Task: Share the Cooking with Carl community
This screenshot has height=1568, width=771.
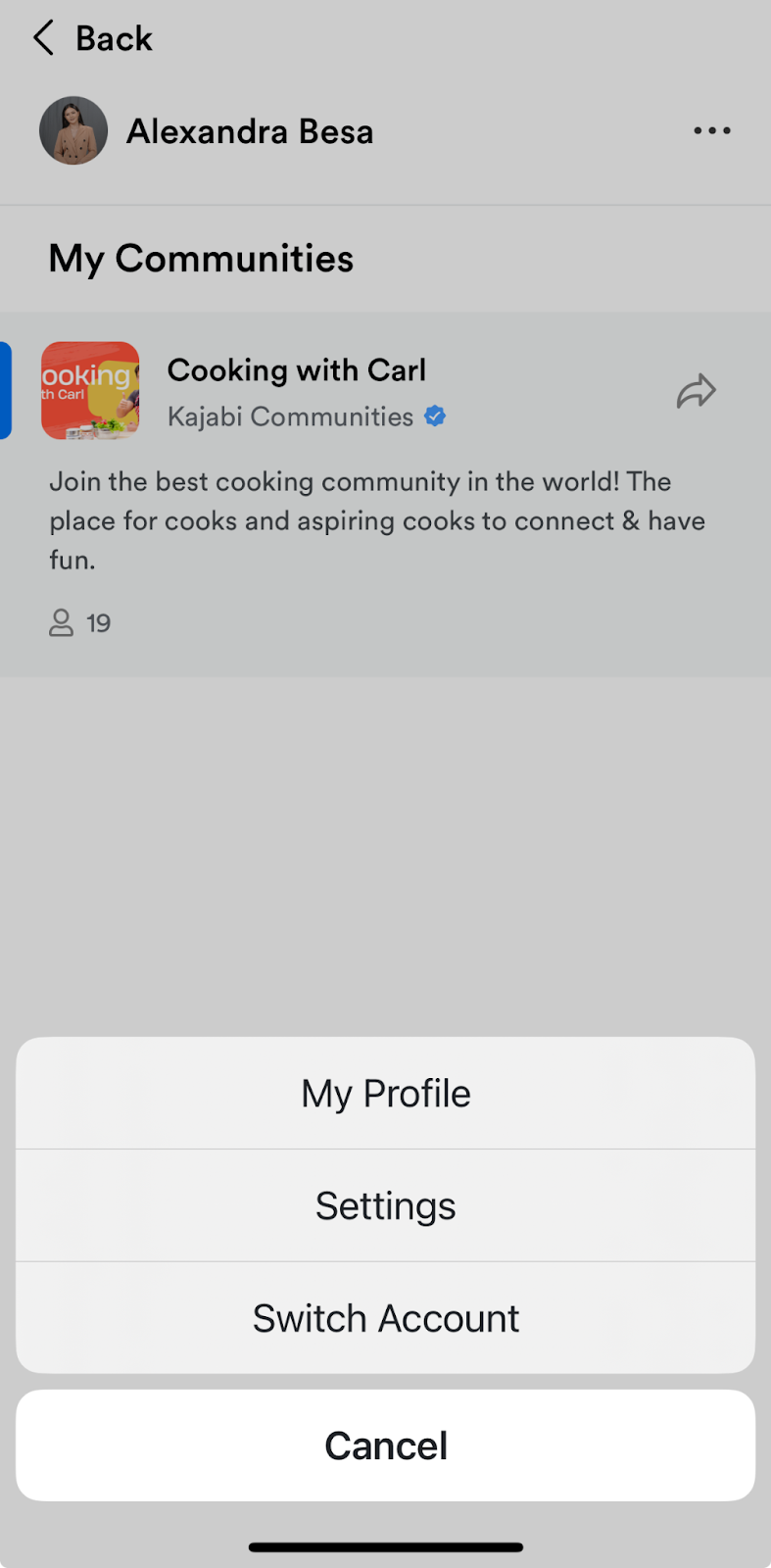Action: 696,392
